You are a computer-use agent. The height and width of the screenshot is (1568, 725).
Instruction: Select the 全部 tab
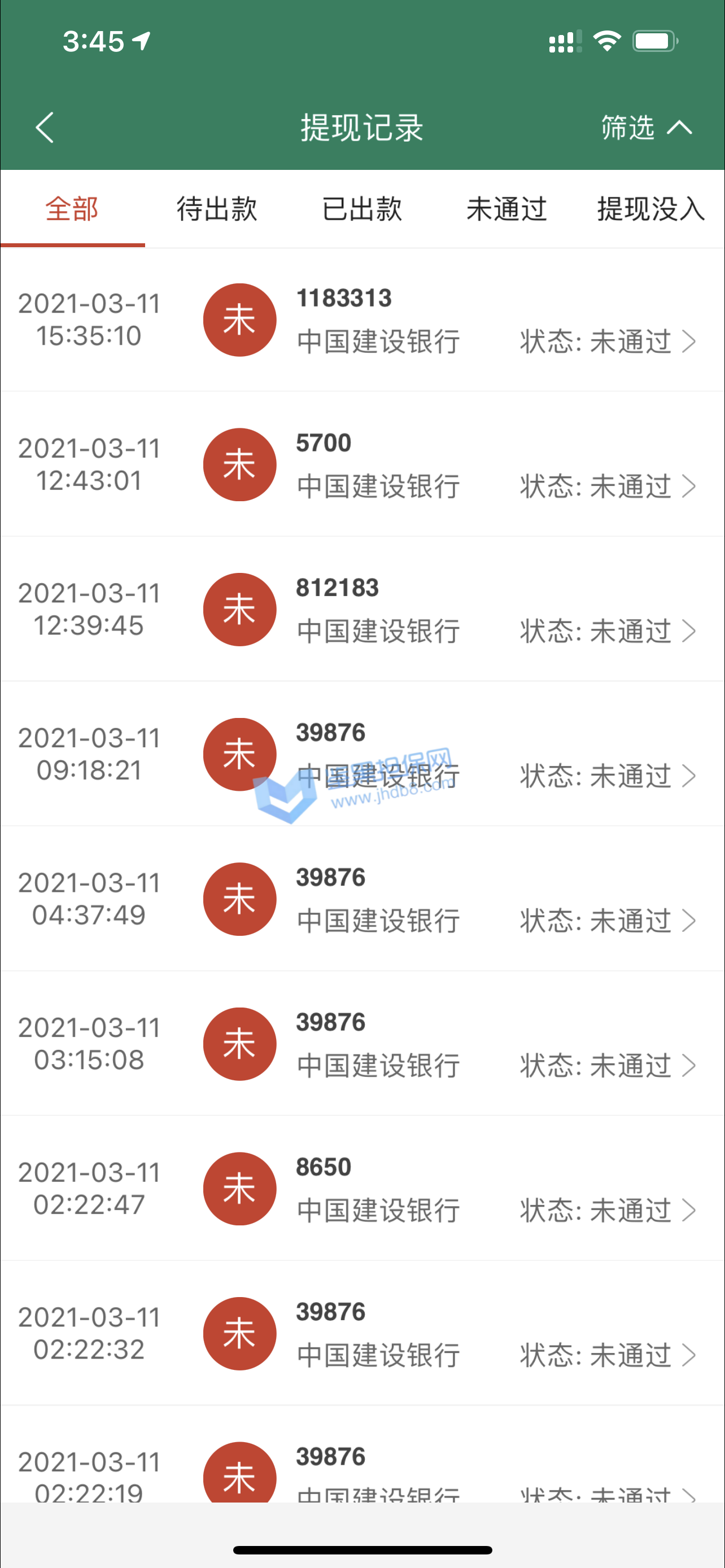(x=72, y=209)
